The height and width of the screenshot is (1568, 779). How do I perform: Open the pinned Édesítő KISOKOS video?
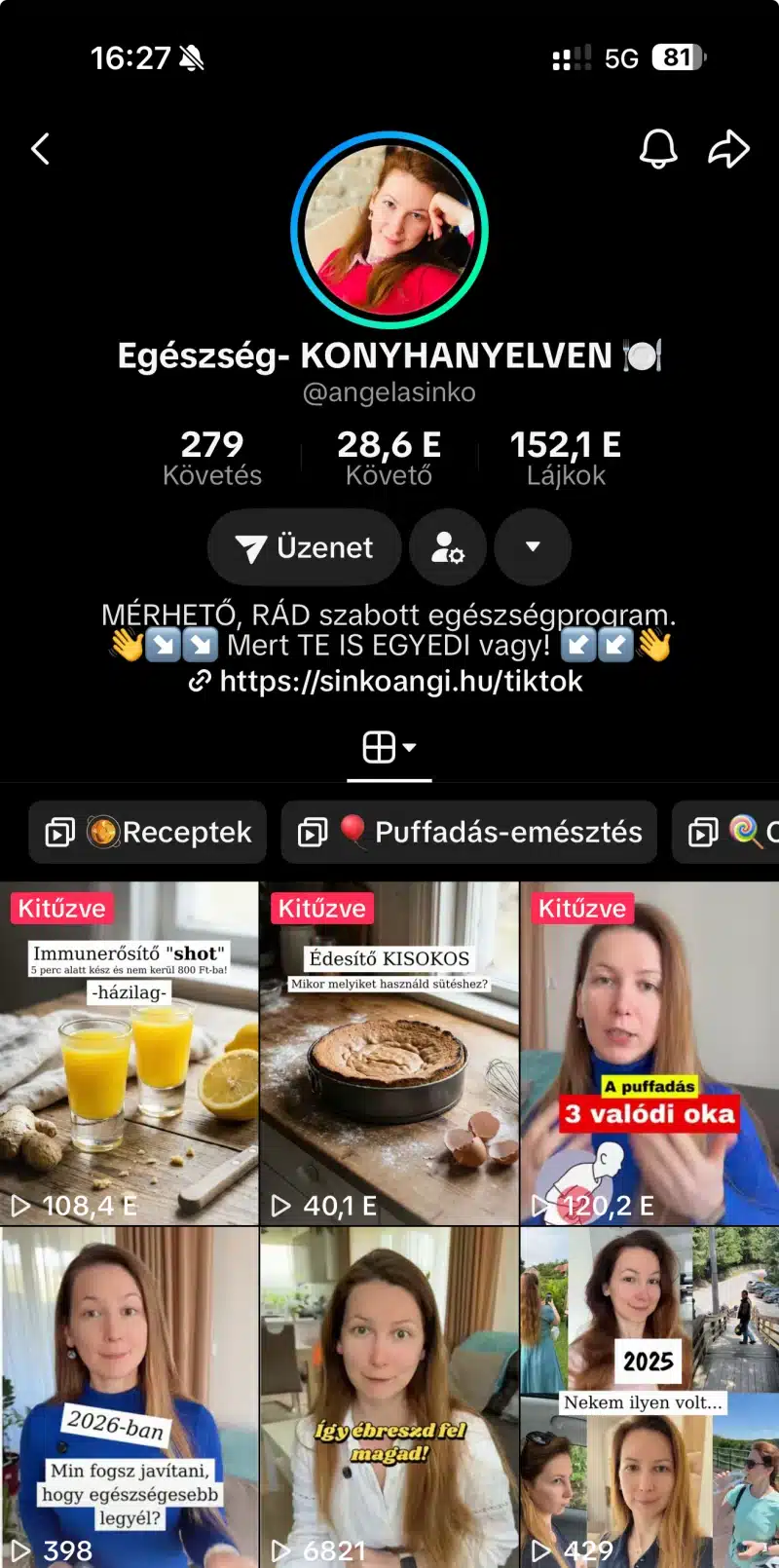389,1052
